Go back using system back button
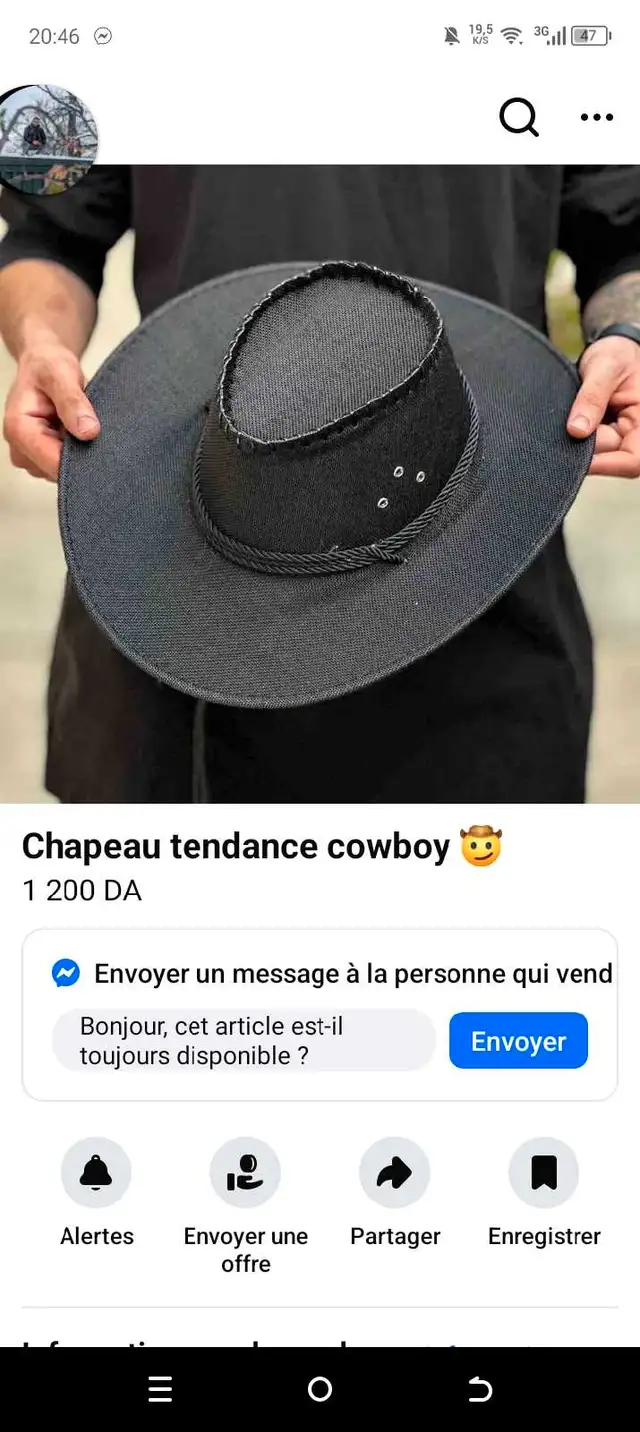Screen dimensions: 640x1432 pos(480,1389)
